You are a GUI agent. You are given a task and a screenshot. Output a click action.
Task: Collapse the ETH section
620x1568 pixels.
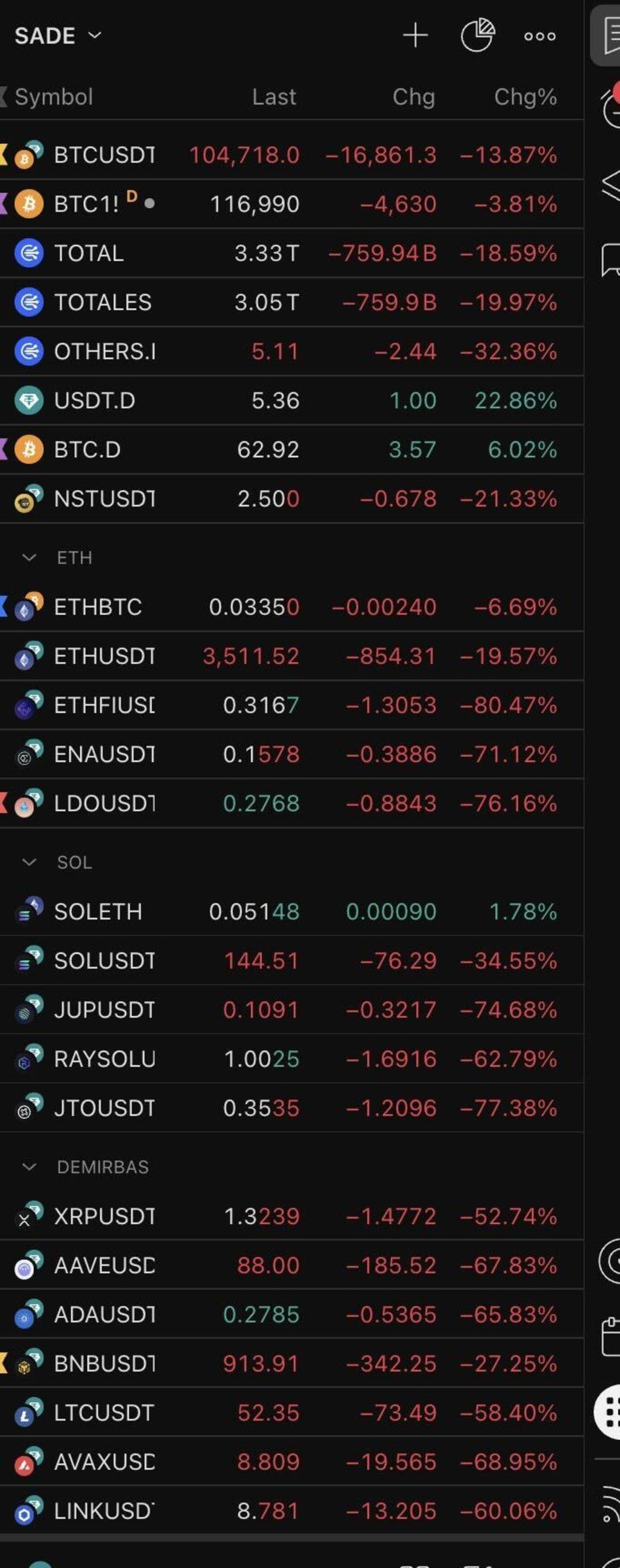pos(29,557)
